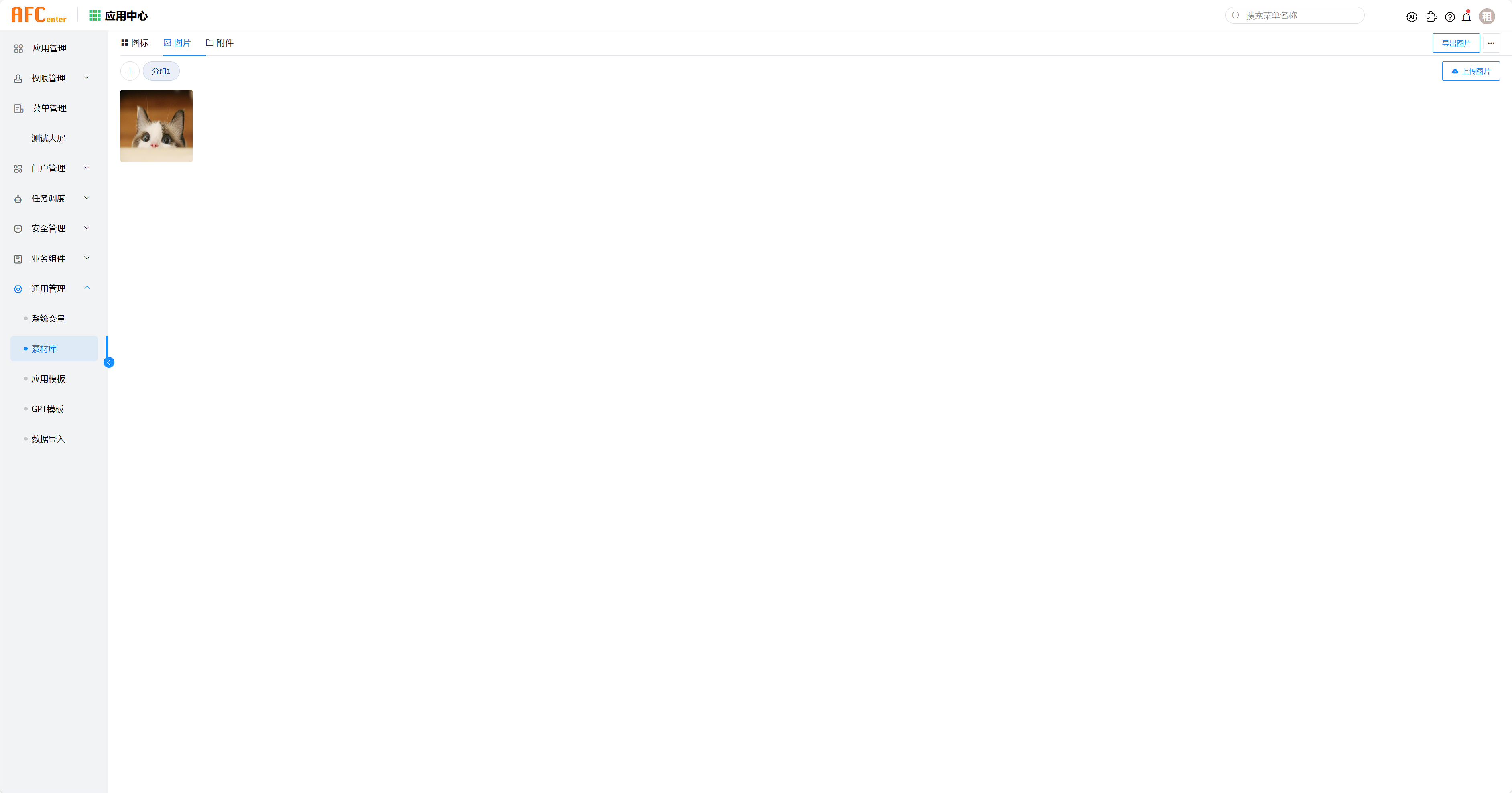1512x793 pixels.
Task: Open the more options ellipsis button
Action: click(x=1490, y=43)
